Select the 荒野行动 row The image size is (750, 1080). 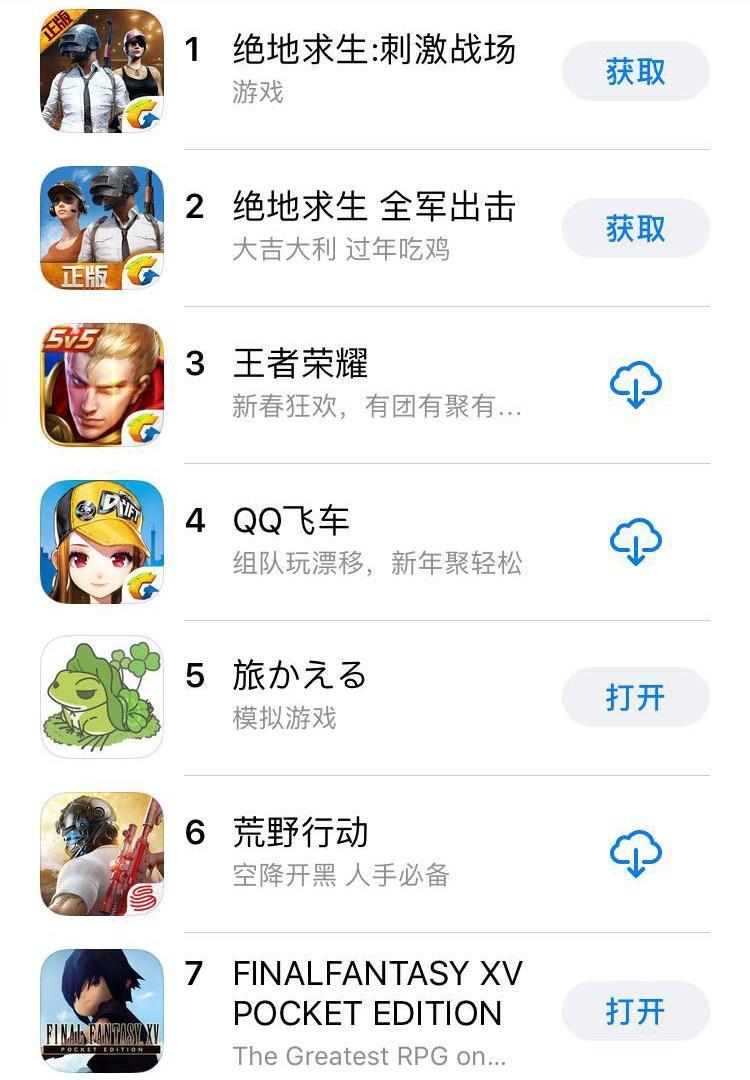(x=300, y=833)
